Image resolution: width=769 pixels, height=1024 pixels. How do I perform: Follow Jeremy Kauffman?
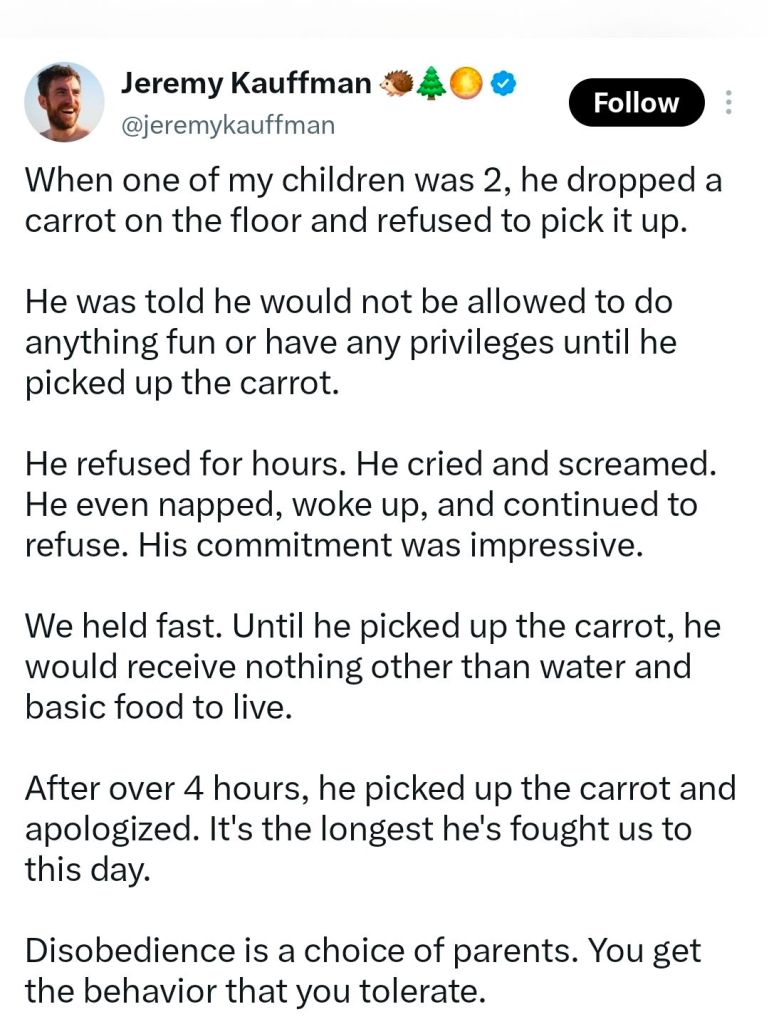click(636, 102)
